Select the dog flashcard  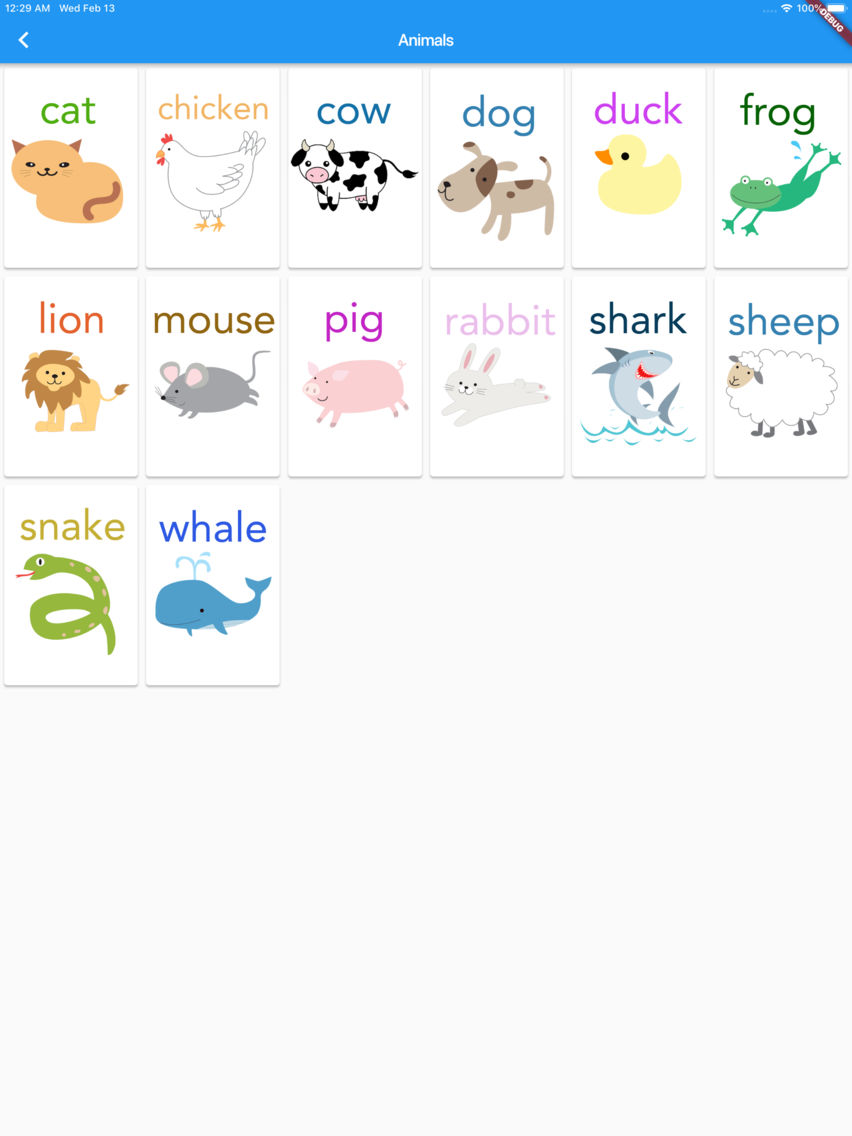[x=496, y=166]
